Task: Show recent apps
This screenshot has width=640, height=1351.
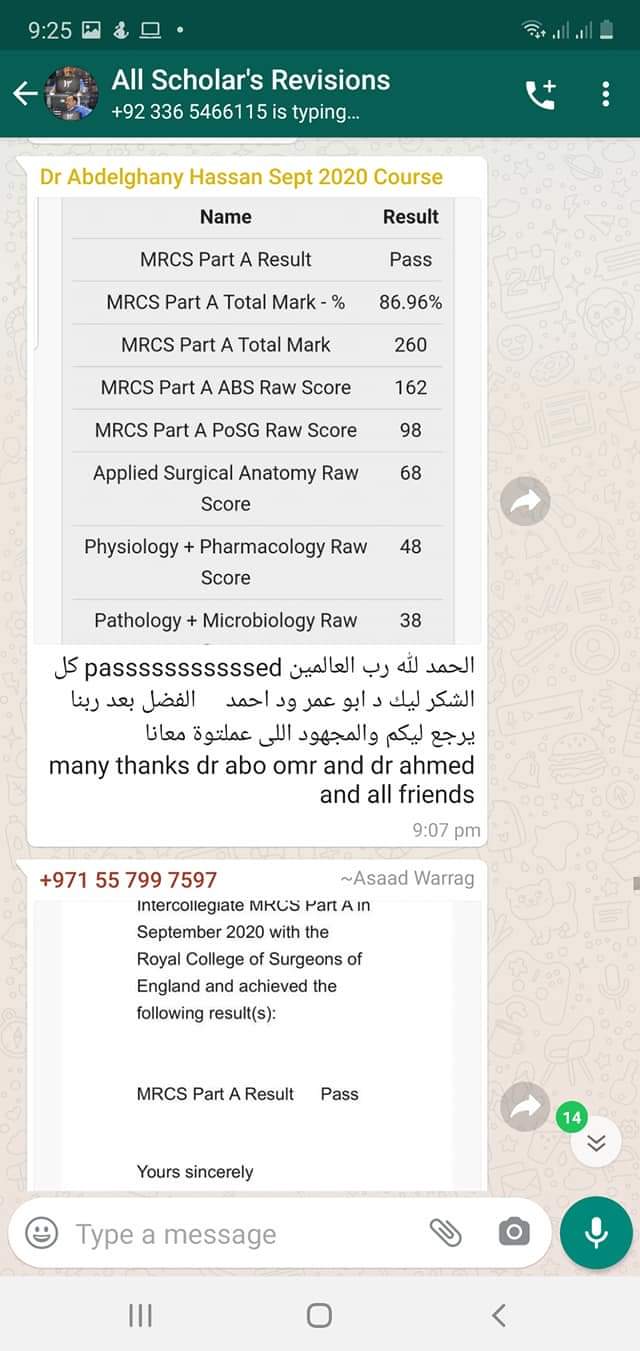Action: tap(141, 1315)
